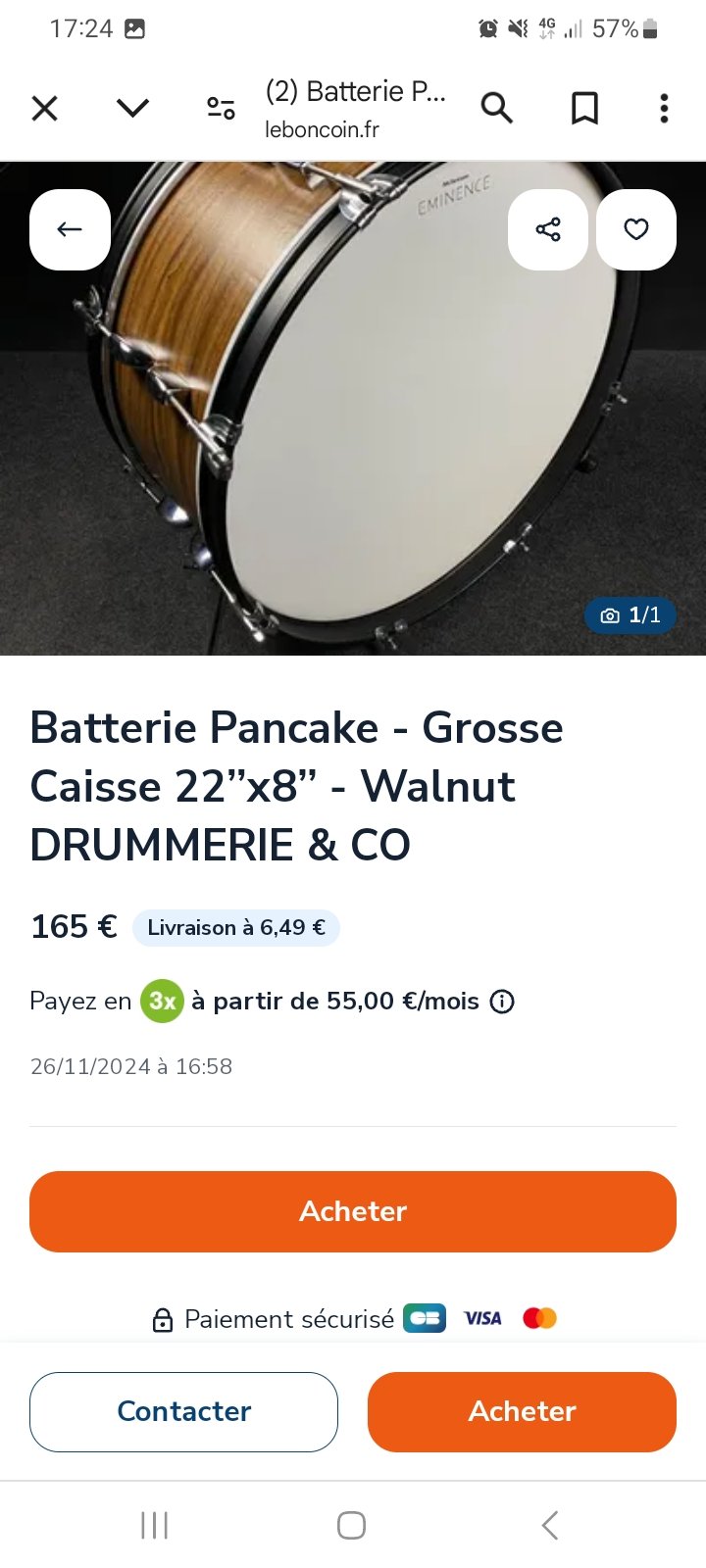Open the browser overflow menu
706x1568 pixels.
[664, 108]
